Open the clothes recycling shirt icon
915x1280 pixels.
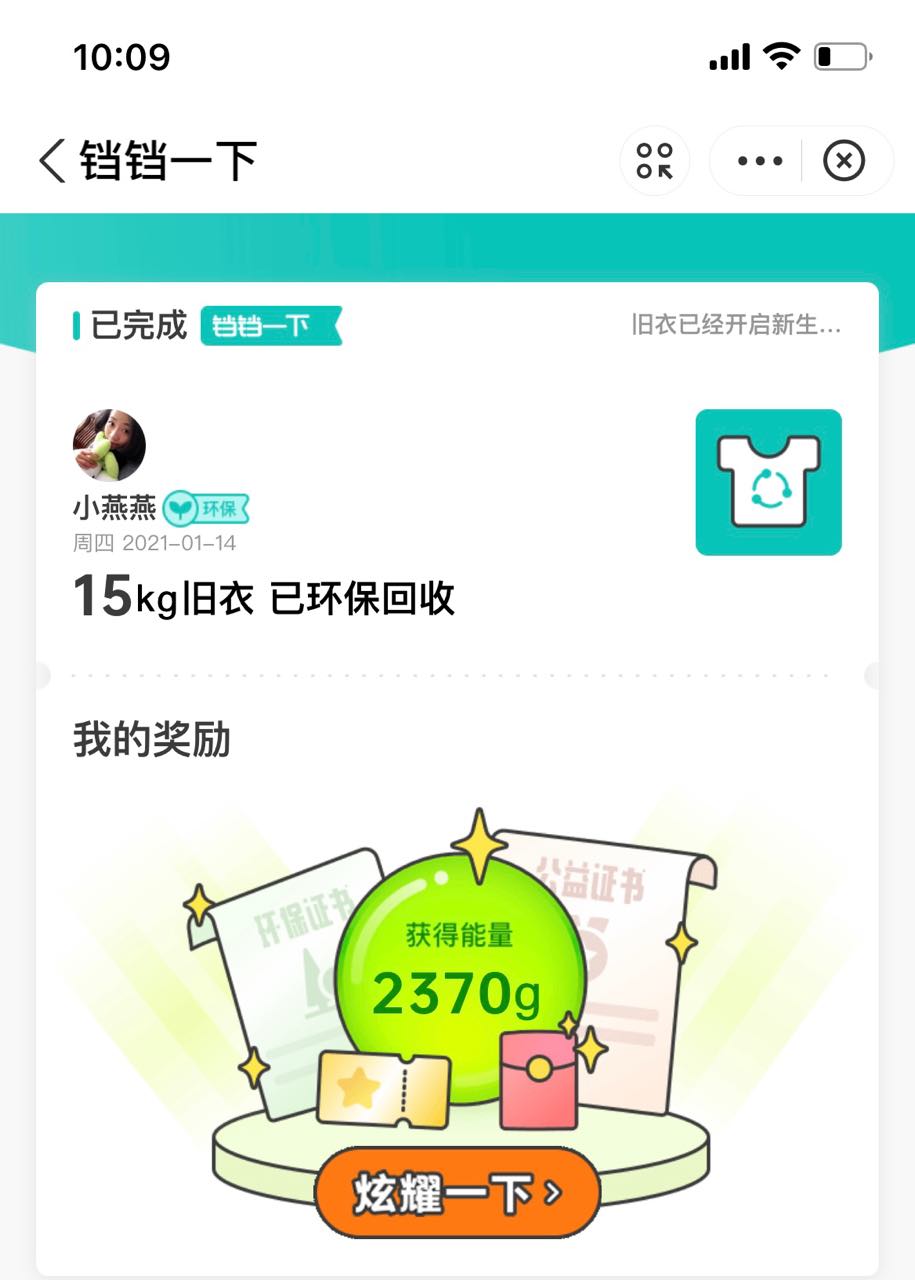(x=768, y=482)
